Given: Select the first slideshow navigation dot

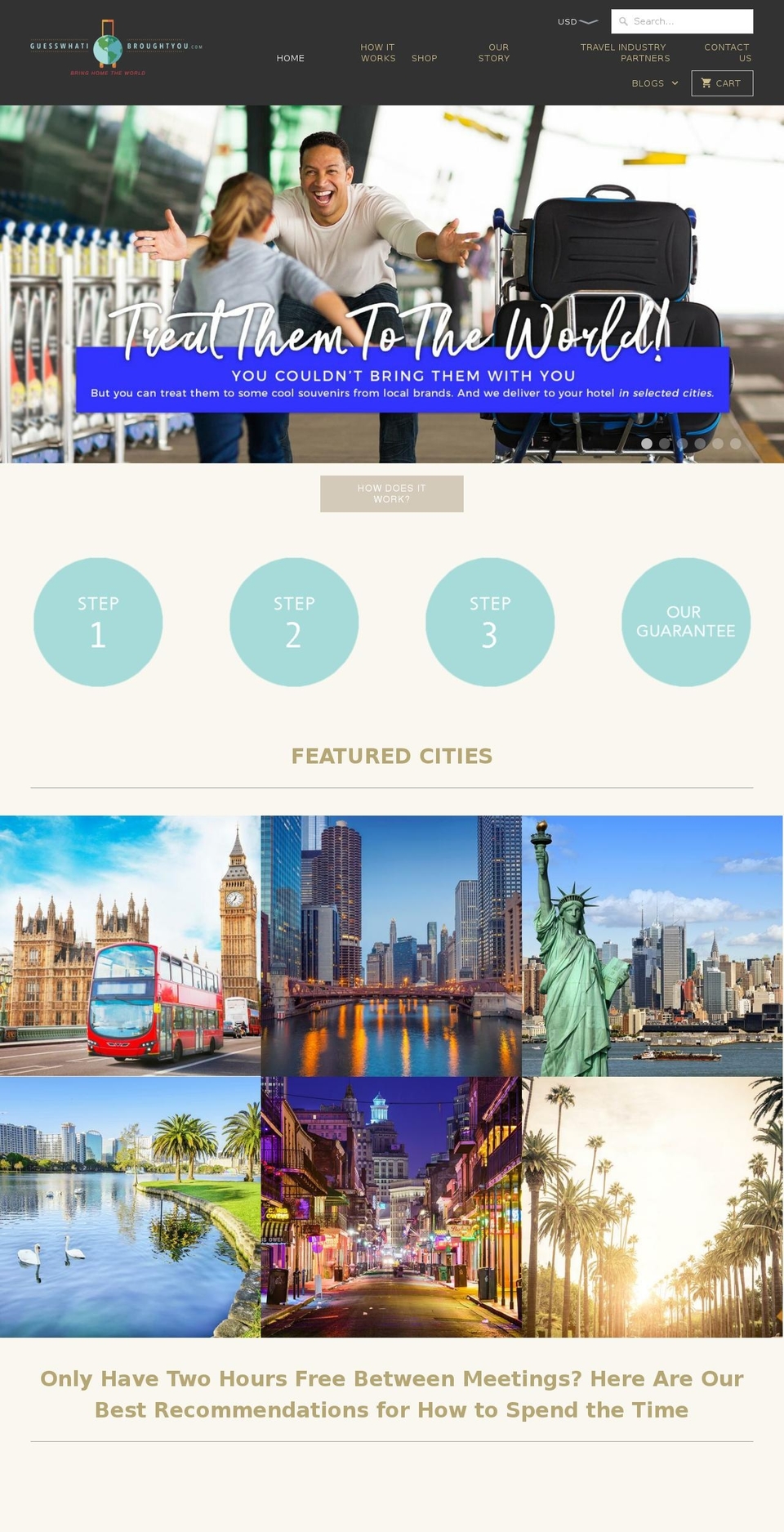Looking at the screenshot, I should coord(647,444).
